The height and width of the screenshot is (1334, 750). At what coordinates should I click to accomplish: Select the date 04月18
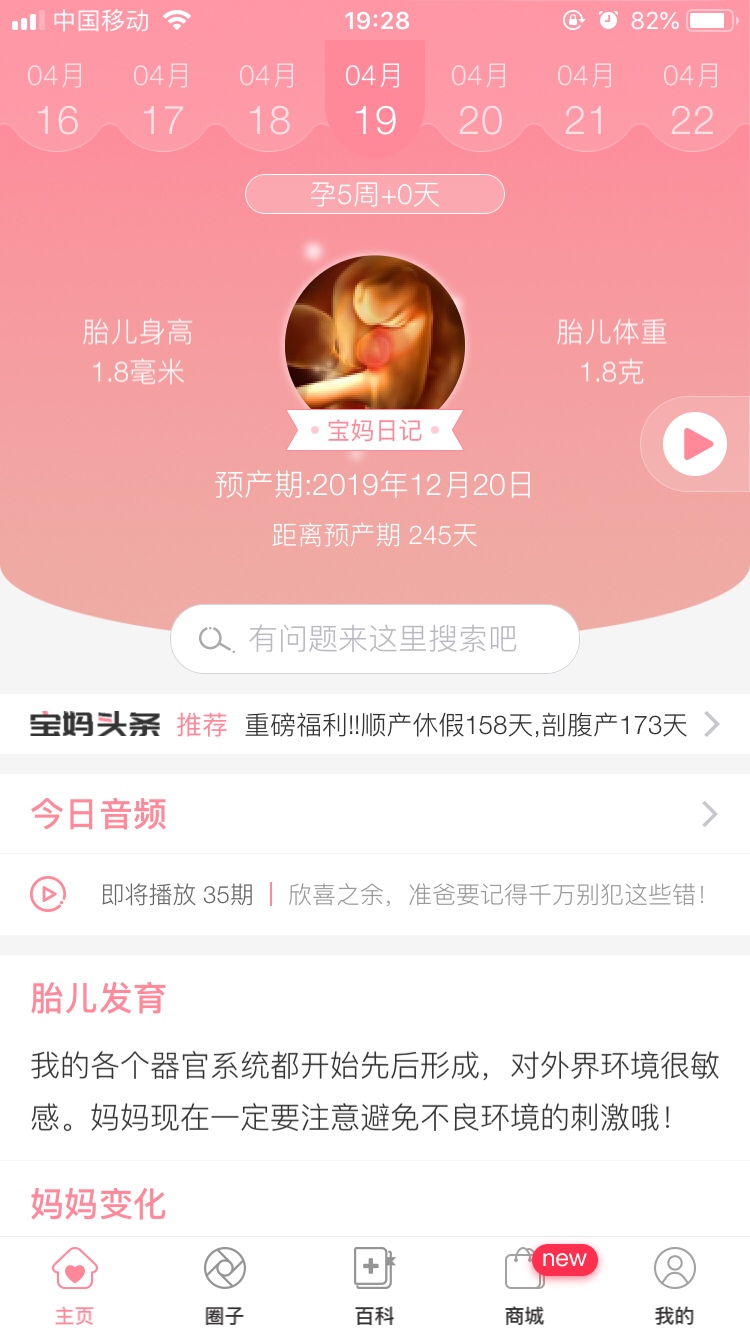(268, 100)
